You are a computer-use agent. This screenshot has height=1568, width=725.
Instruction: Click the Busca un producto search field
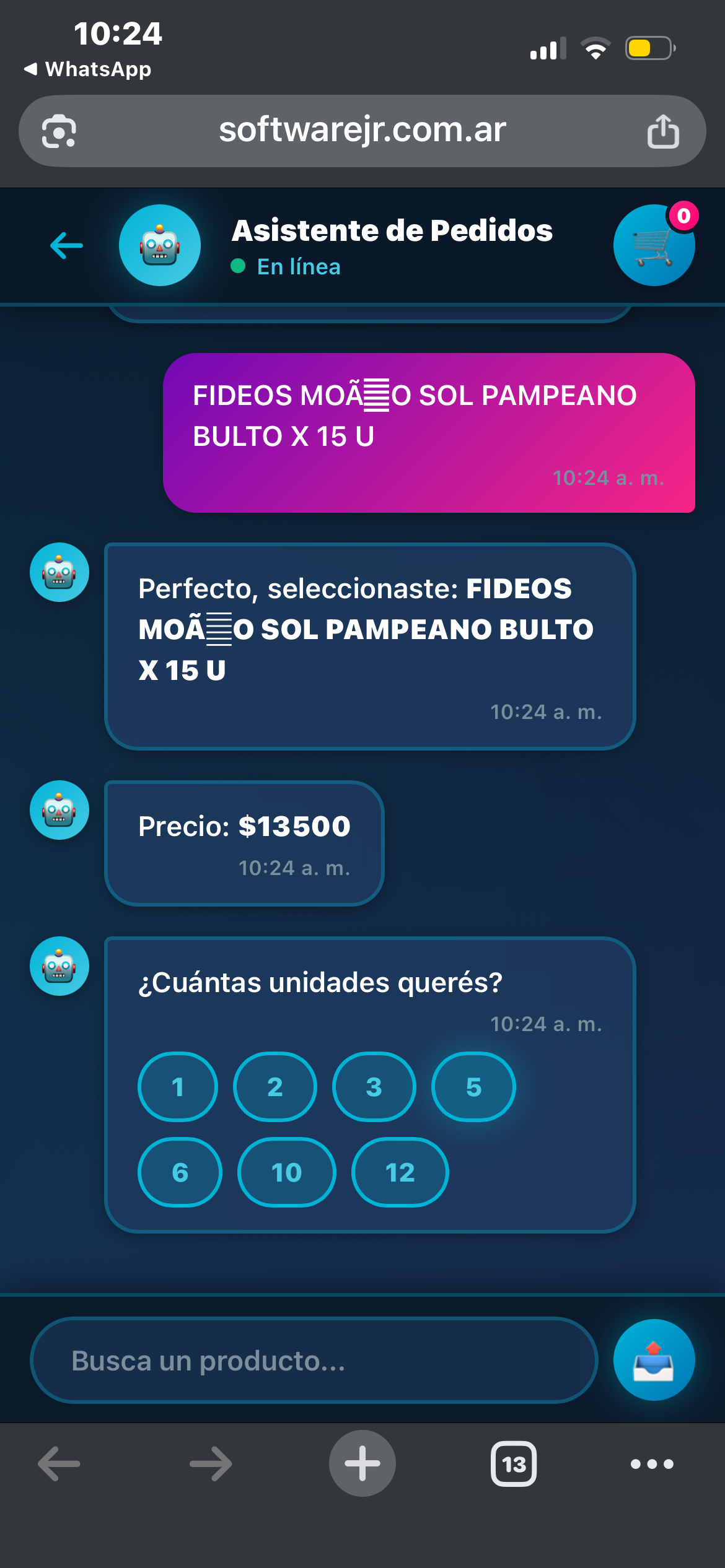[x=310, y=1361]
